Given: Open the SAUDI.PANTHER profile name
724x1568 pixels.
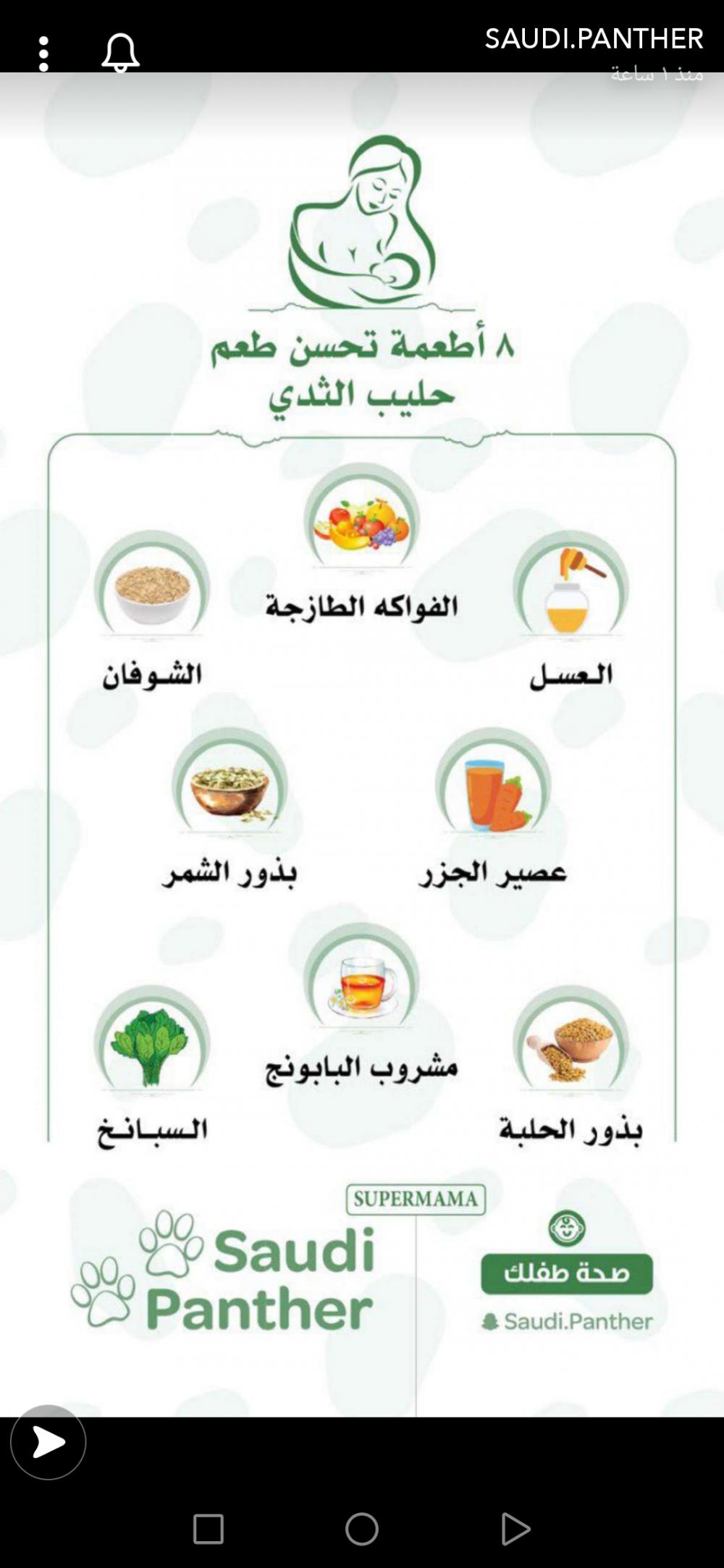Looking at the screenshot, I should pos(594,38).
